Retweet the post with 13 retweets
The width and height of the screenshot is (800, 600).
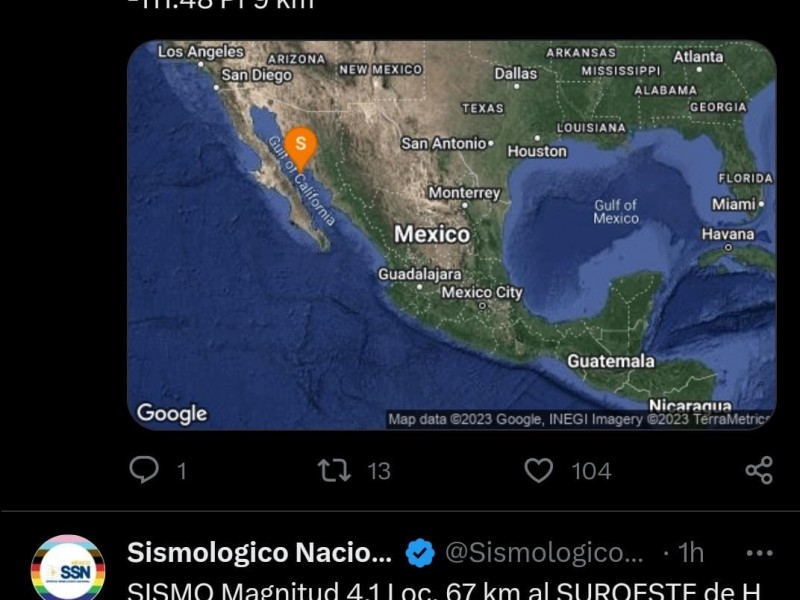tap(334, 470)
